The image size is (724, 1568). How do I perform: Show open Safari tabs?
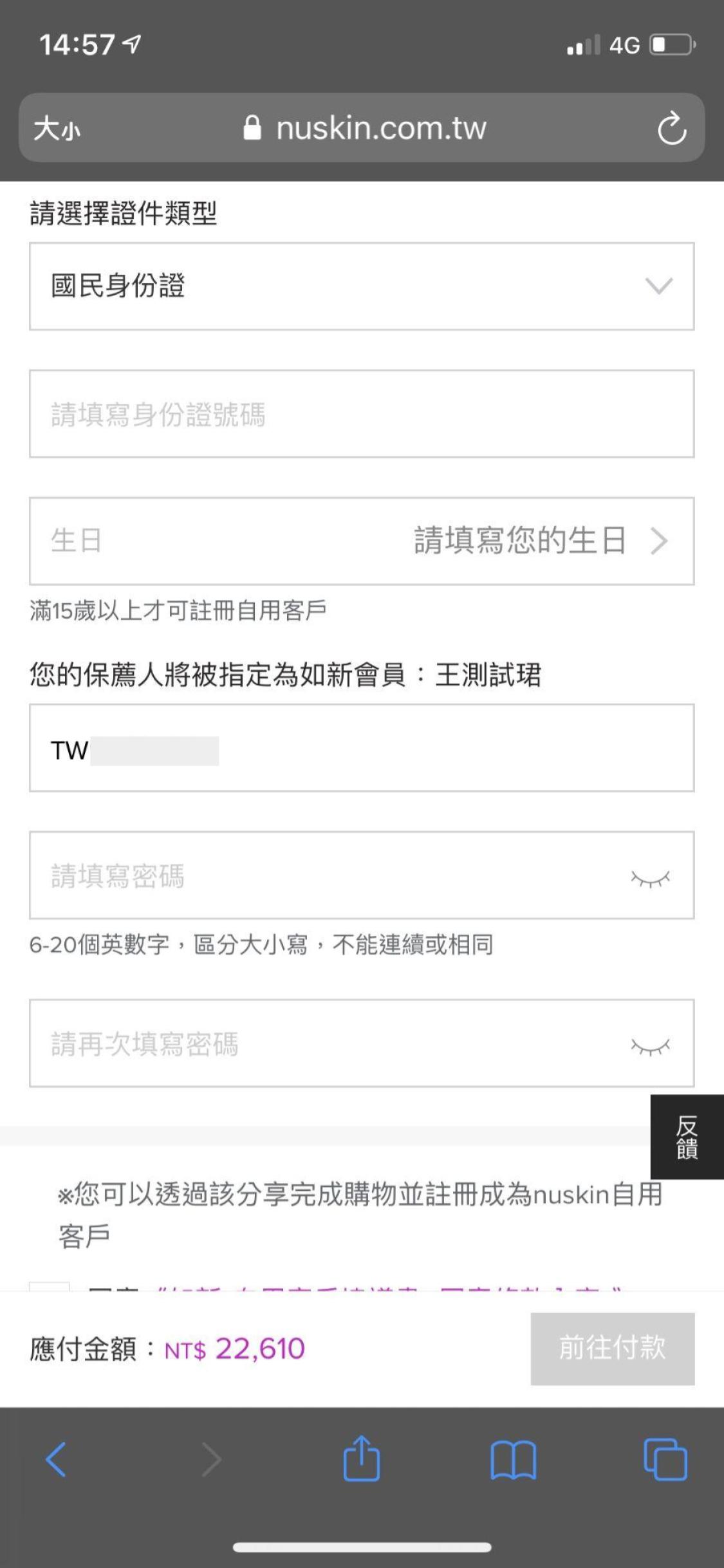point(665,1459)
